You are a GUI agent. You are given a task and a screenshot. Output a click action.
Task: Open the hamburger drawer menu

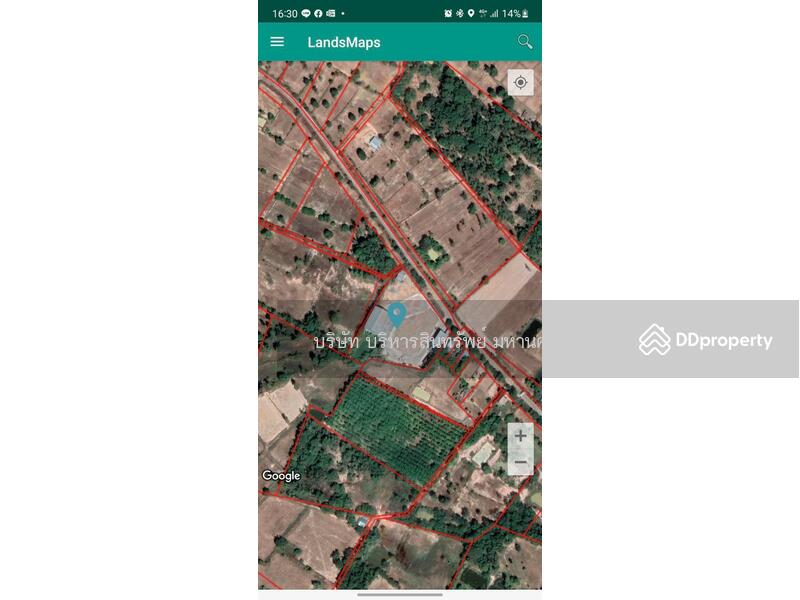(277, 42)
